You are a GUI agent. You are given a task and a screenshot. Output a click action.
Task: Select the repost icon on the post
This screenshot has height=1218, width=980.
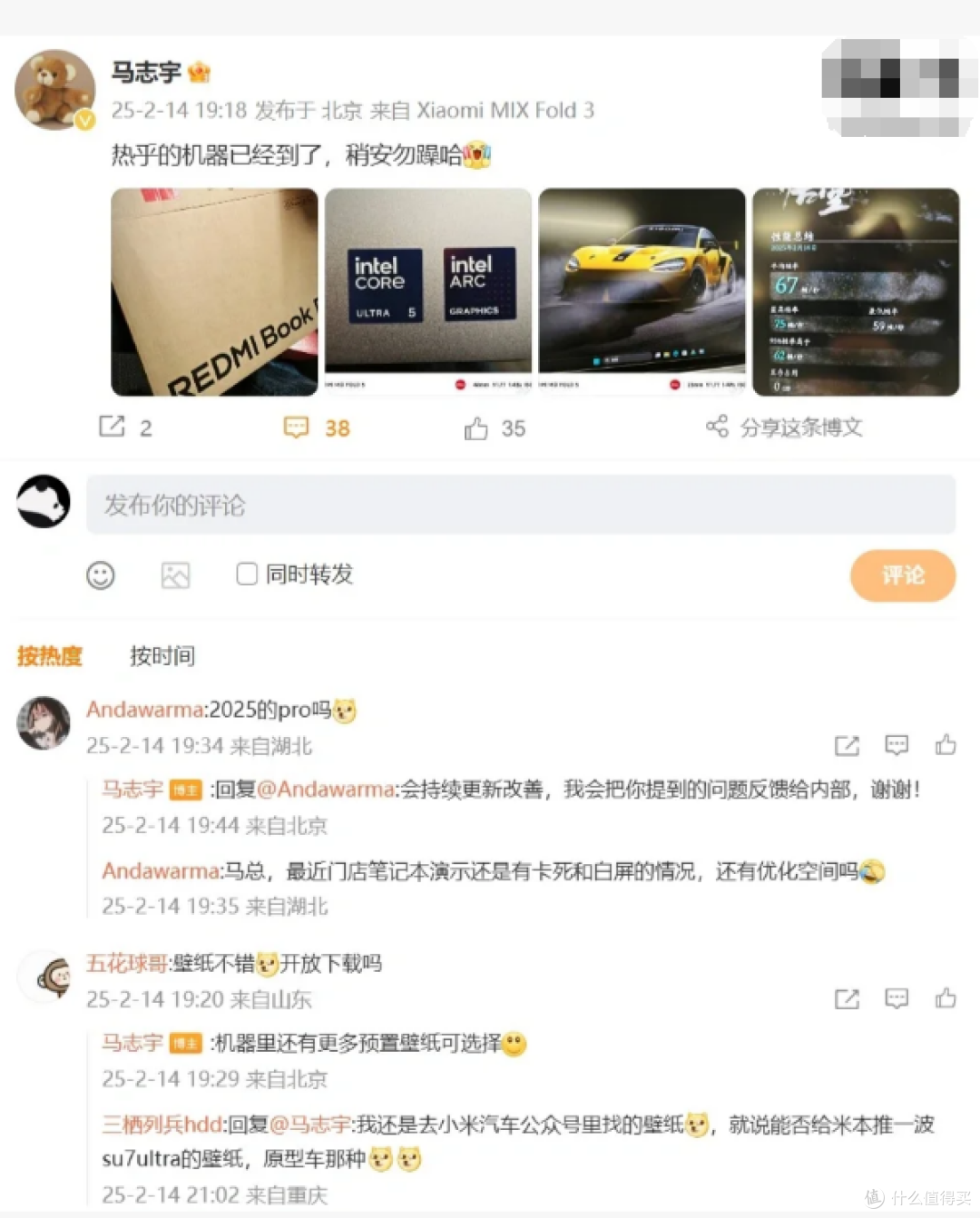(x=111, y=427)
